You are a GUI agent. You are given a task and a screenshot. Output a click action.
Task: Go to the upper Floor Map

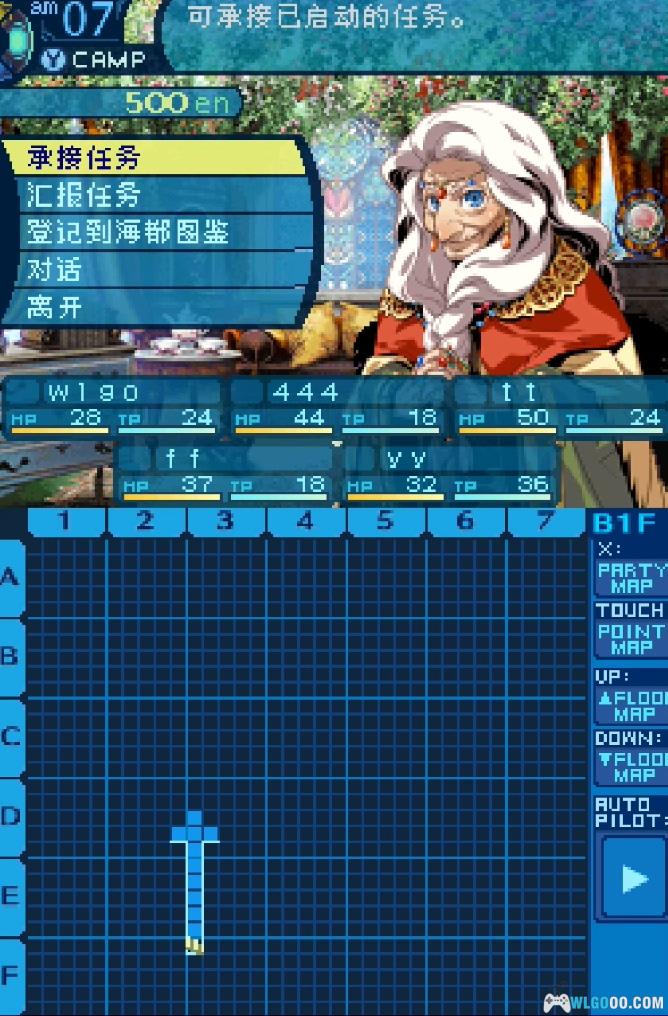pyautogui.click(x=632, y=706)
